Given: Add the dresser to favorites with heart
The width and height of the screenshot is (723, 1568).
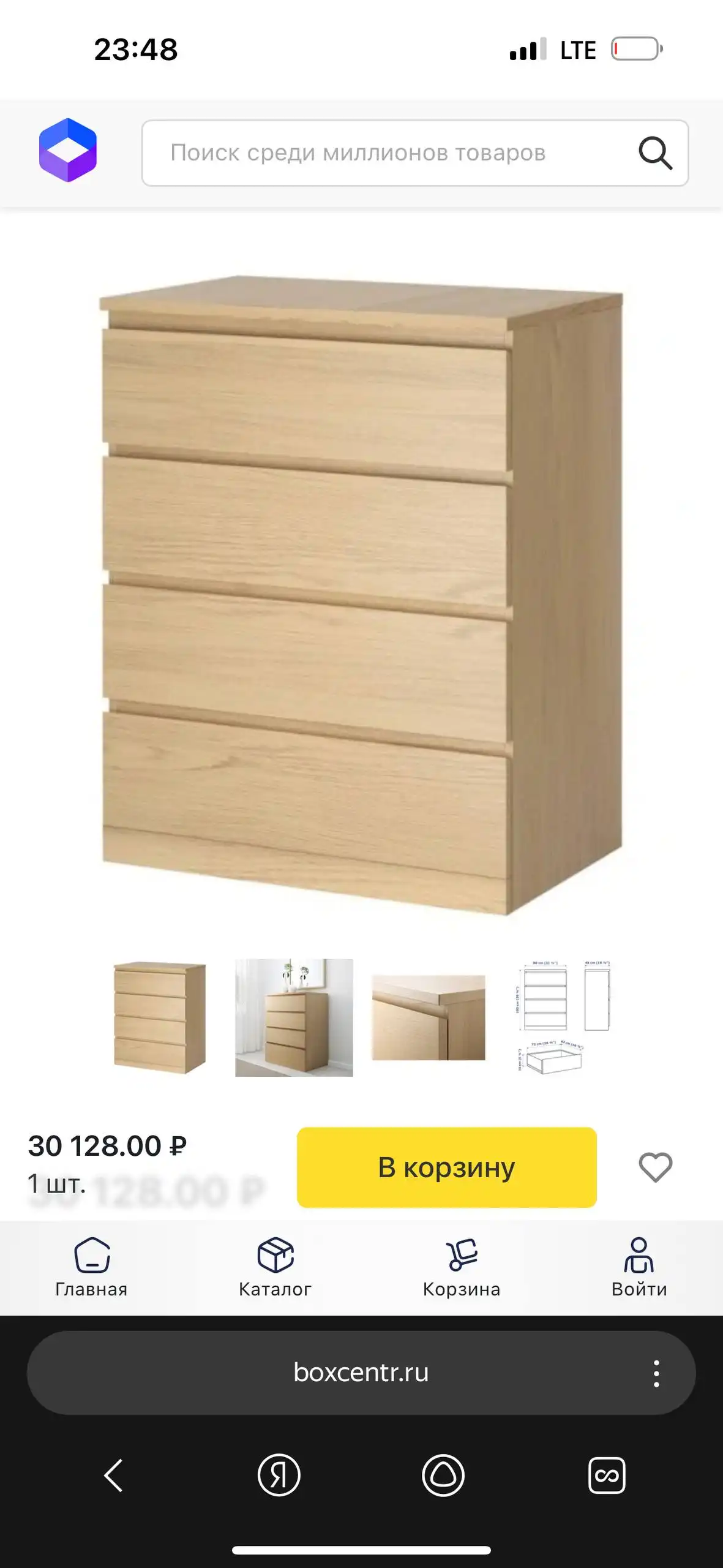Looking at the screenshot, I should tap(655, 1167).
